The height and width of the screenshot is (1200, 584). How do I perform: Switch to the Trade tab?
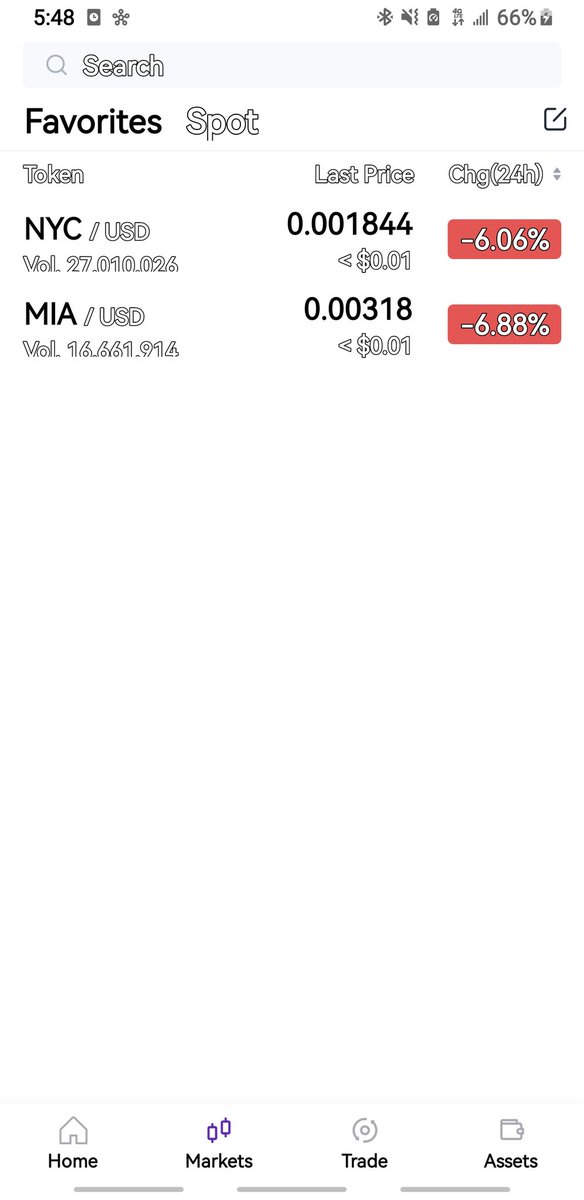pos(365,1144)
